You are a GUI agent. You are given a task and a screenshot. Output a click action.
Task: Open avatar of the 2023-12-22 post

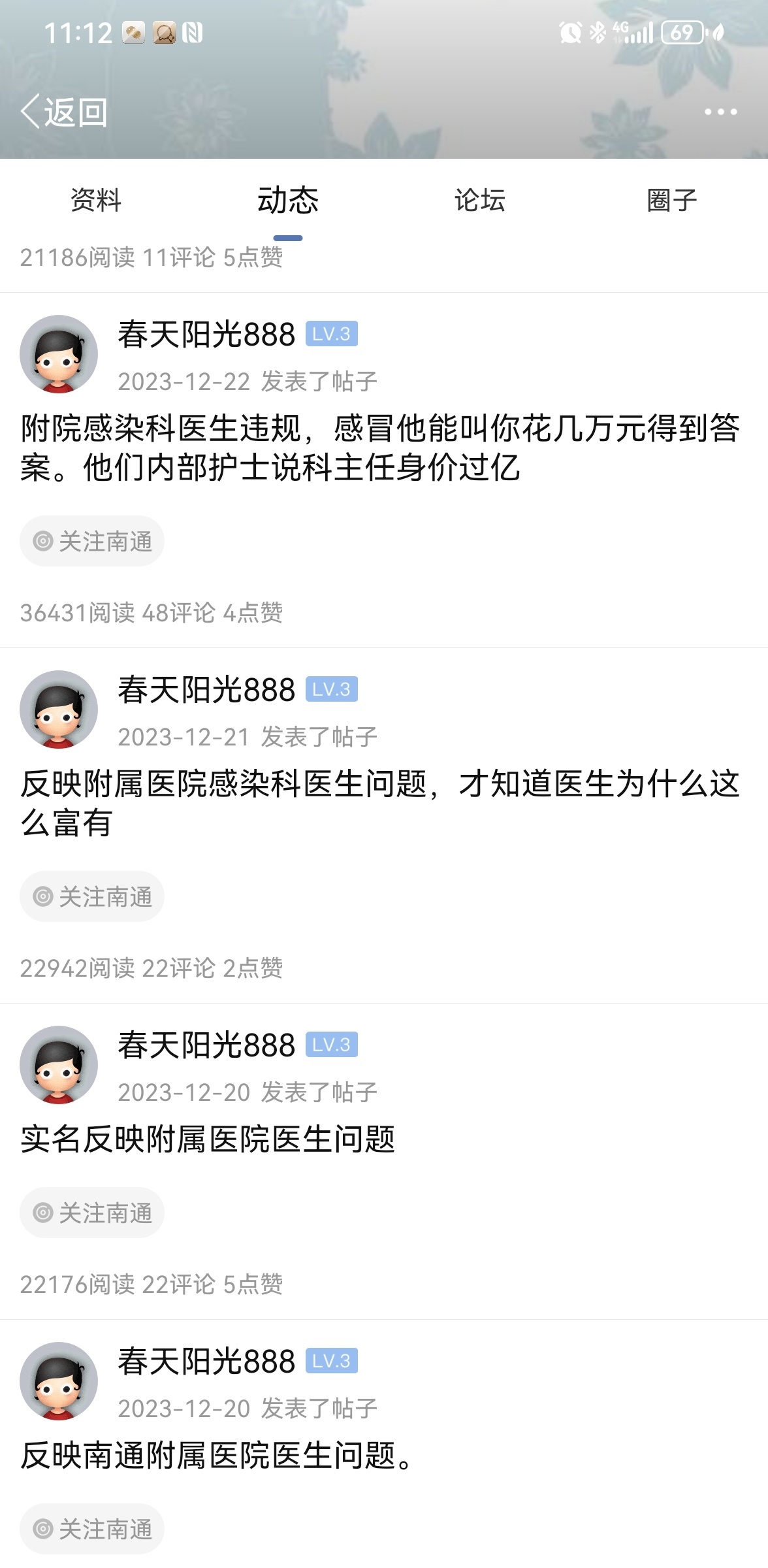click(59, 354)
